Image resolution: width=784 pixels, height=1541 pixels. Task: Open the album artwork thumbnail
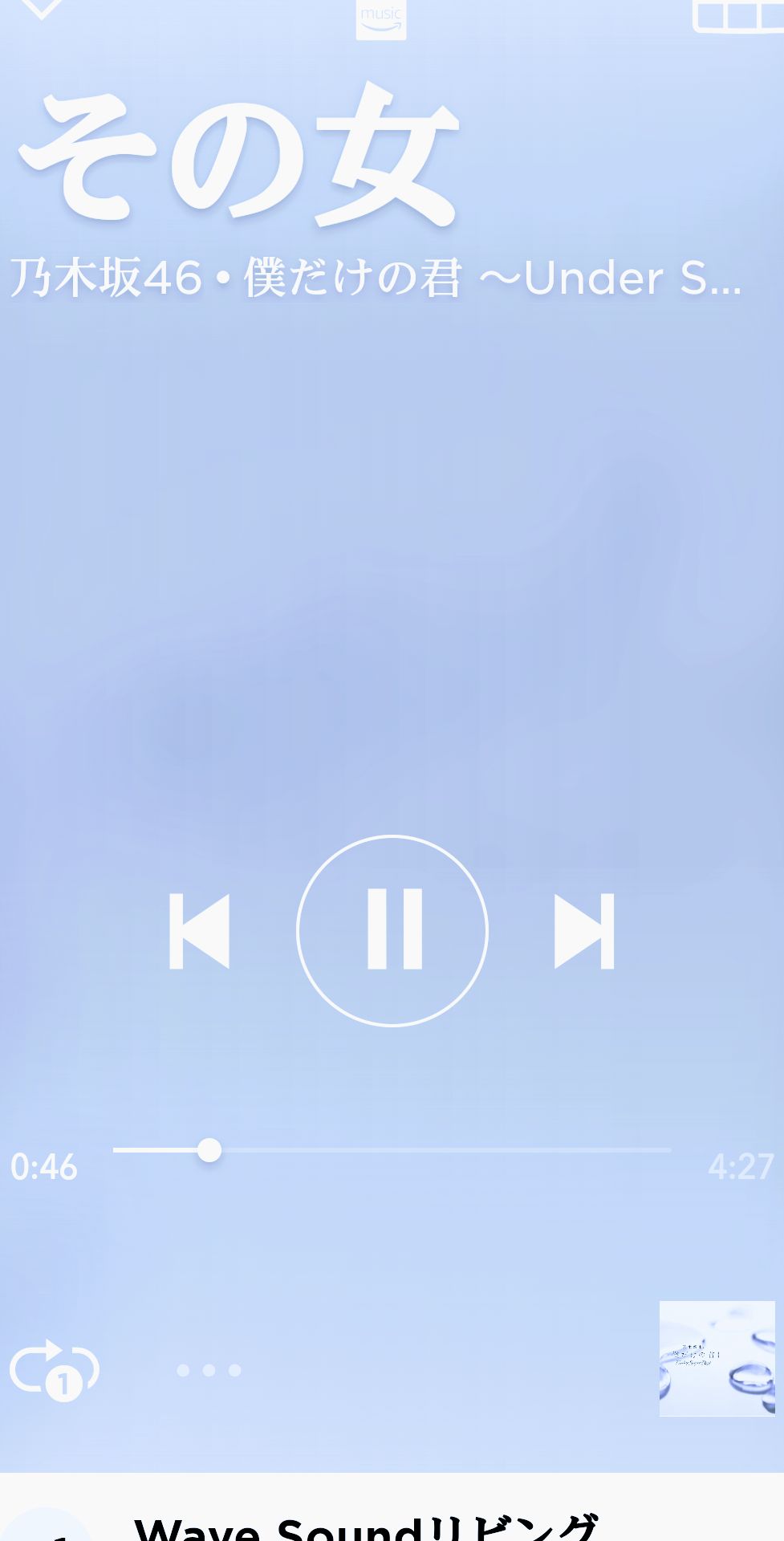717,1358
